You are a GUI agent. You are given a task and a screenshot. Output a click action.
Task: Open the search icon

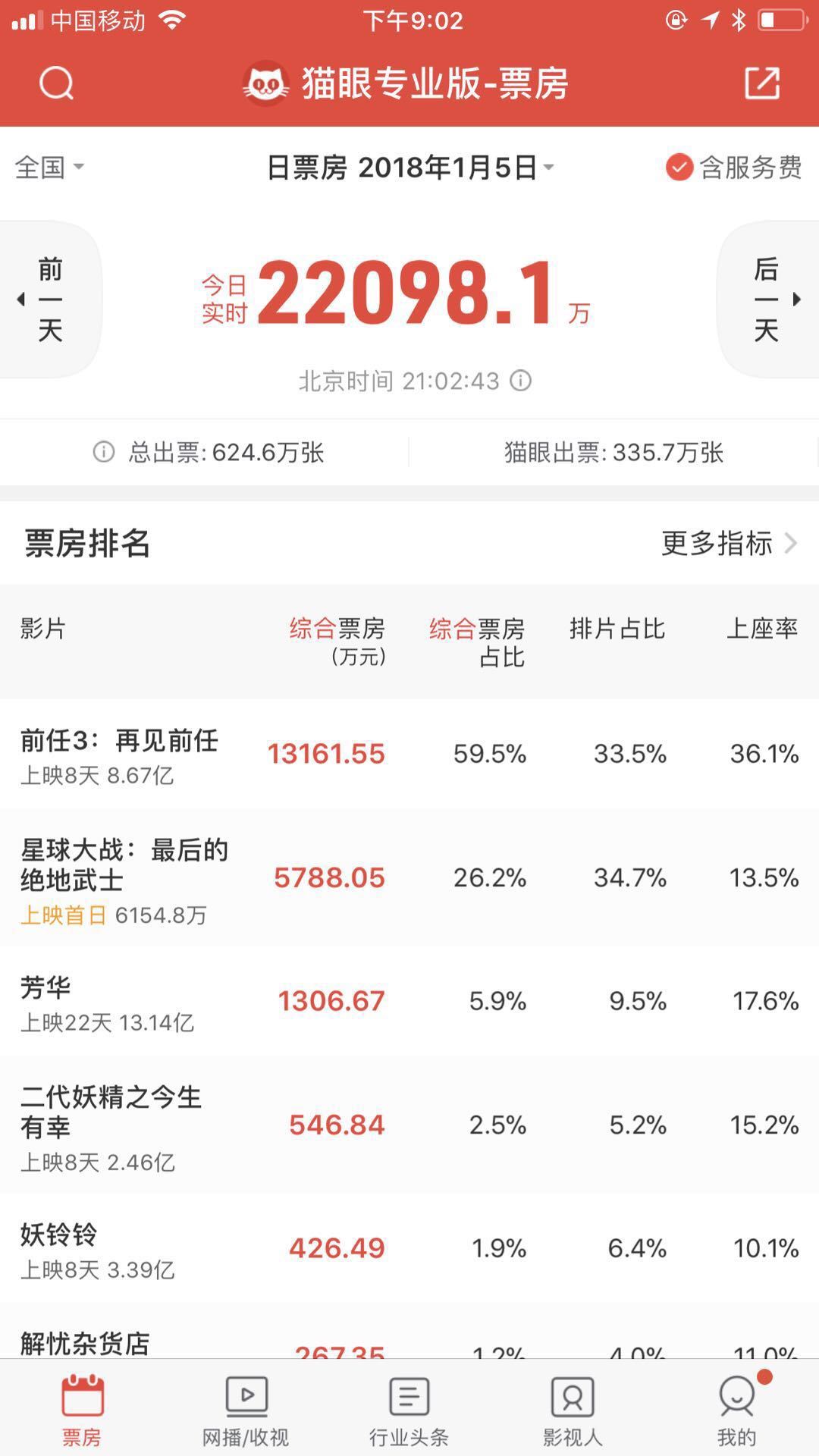57,83
